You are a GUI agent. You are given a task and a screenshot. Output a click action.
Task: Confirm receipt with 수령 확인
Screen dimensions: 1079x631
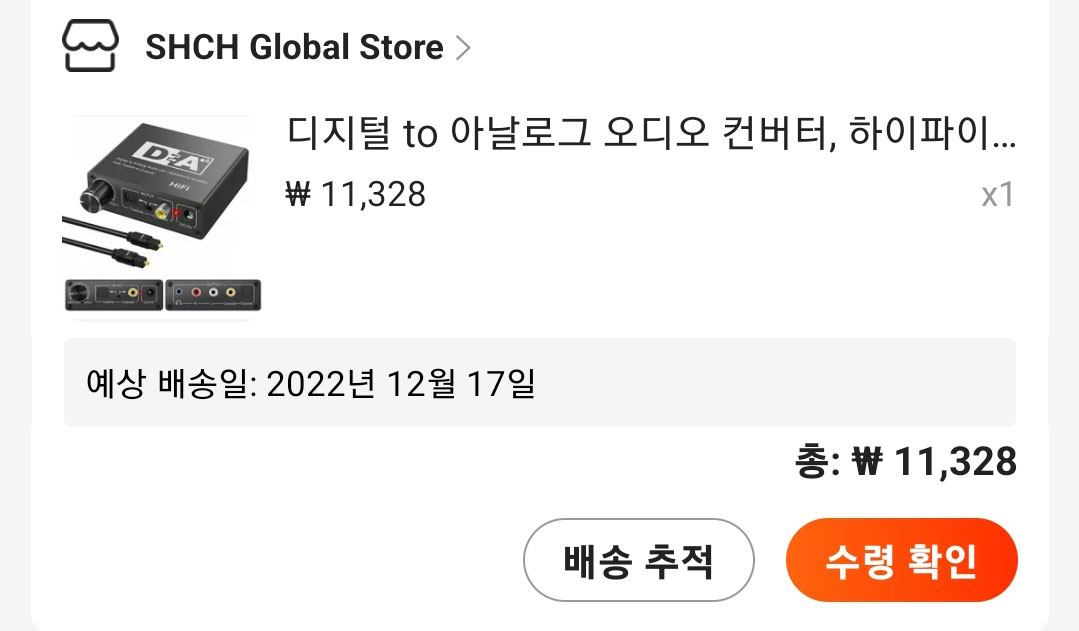point(901,560)
